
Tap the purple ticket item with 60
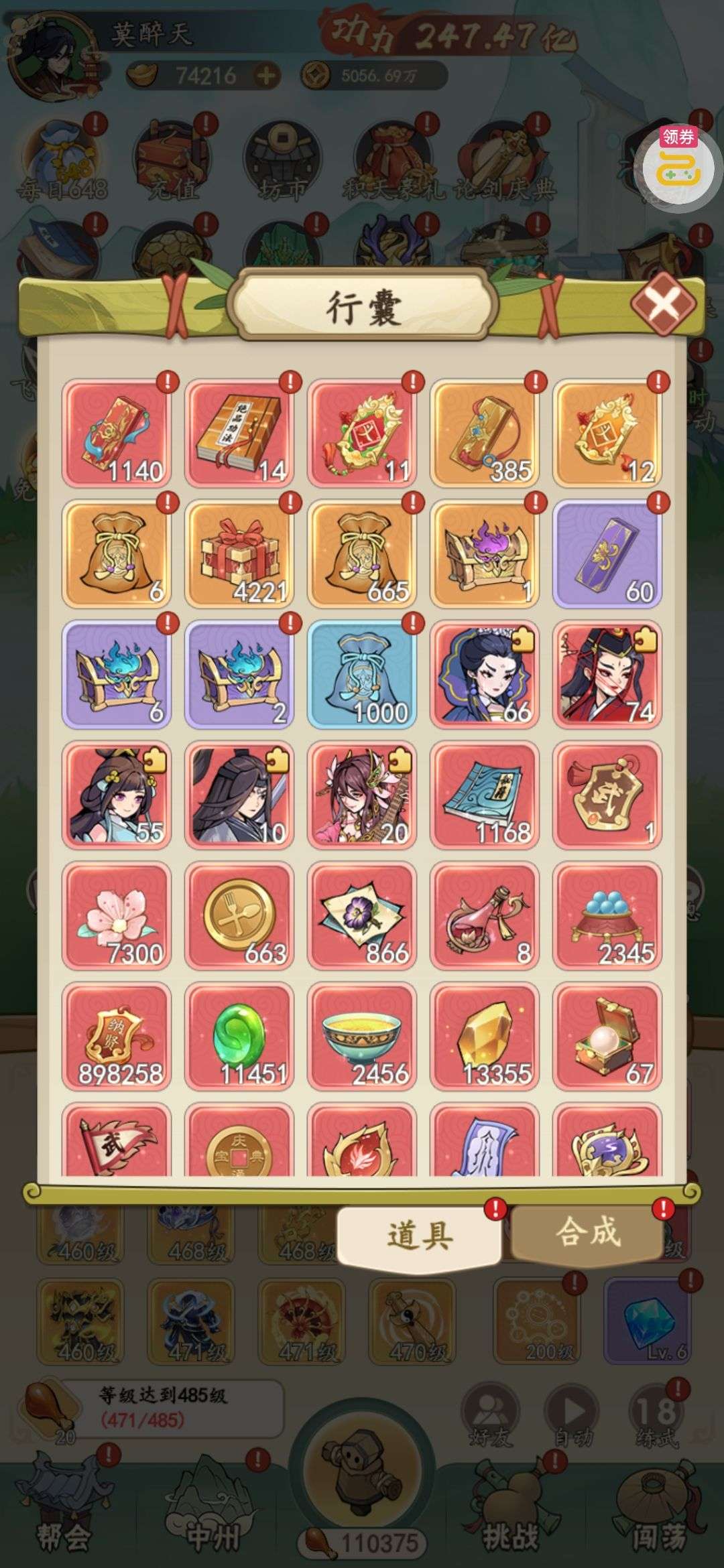607,553
